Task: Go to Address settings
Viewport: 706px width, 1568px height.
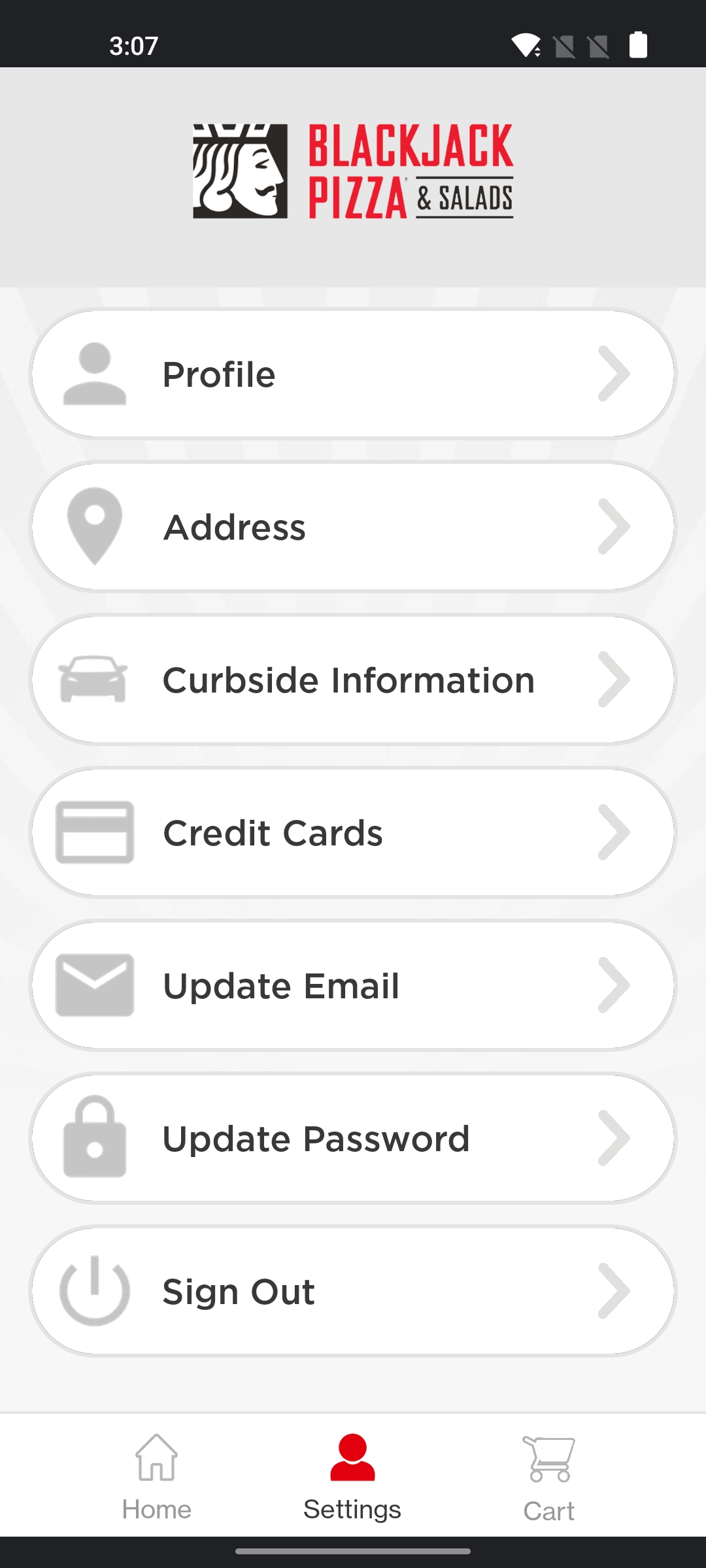Action: [353, 527]
